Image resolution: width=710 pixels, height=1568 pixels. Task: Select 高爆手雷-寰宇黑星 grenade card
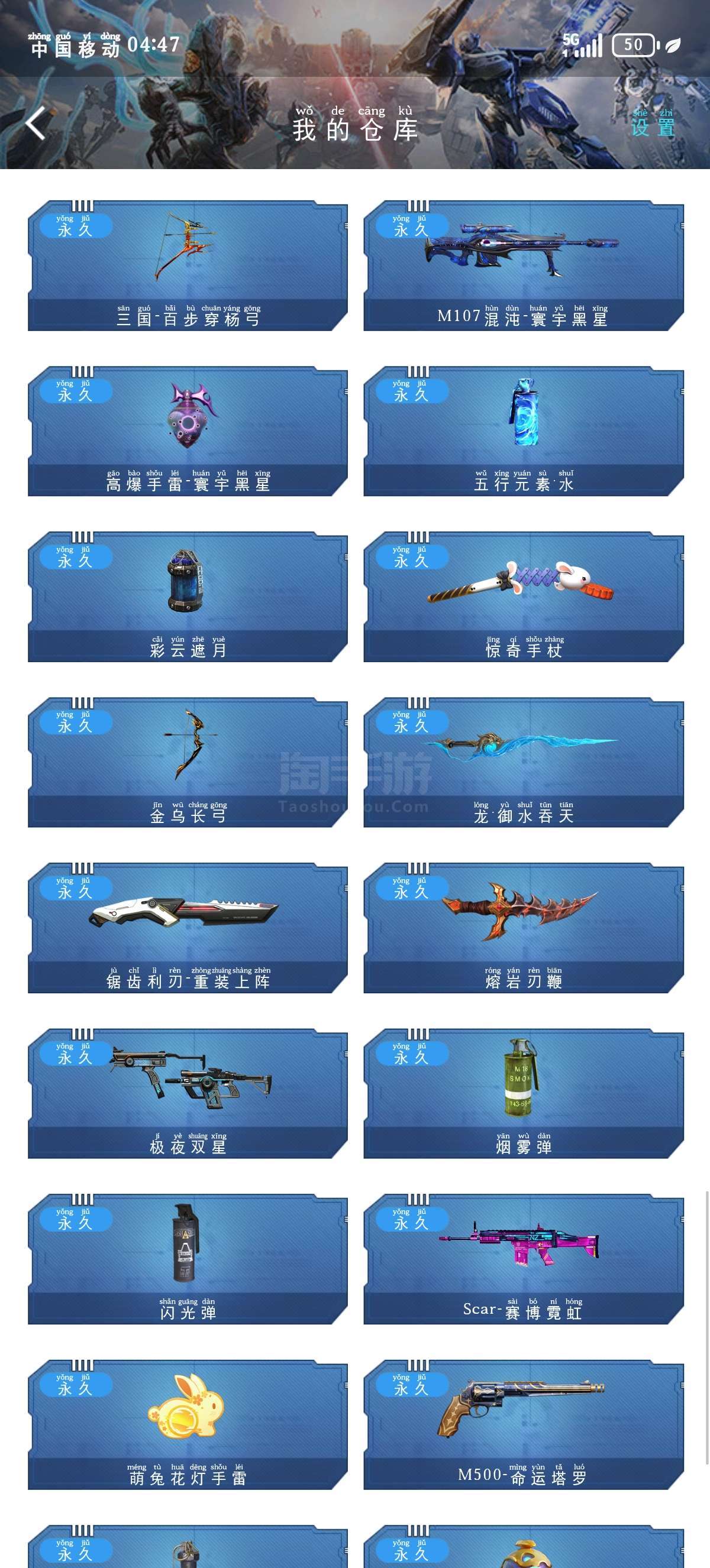[x=188, y=431]
